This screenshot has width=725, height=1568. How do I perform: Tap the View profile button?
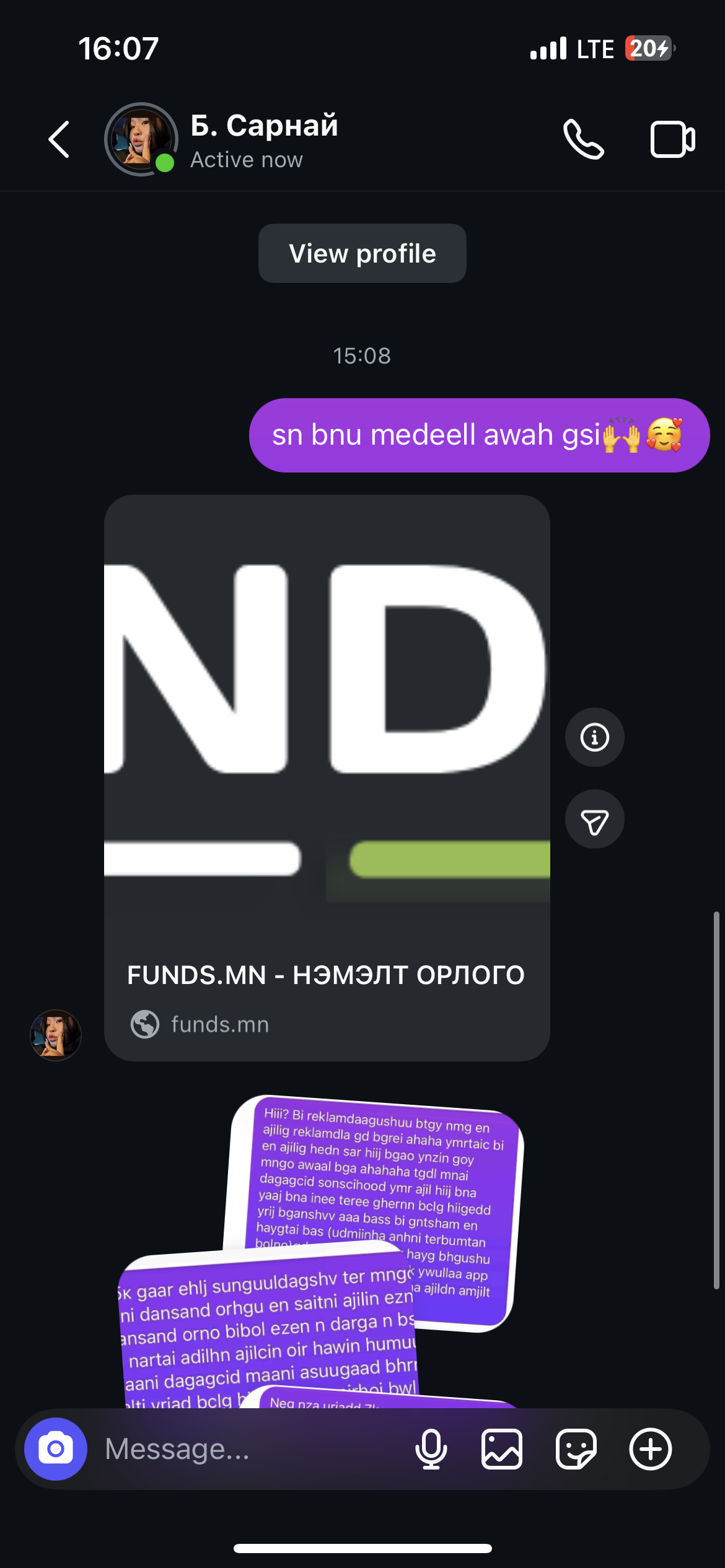(x=362, y=253)
